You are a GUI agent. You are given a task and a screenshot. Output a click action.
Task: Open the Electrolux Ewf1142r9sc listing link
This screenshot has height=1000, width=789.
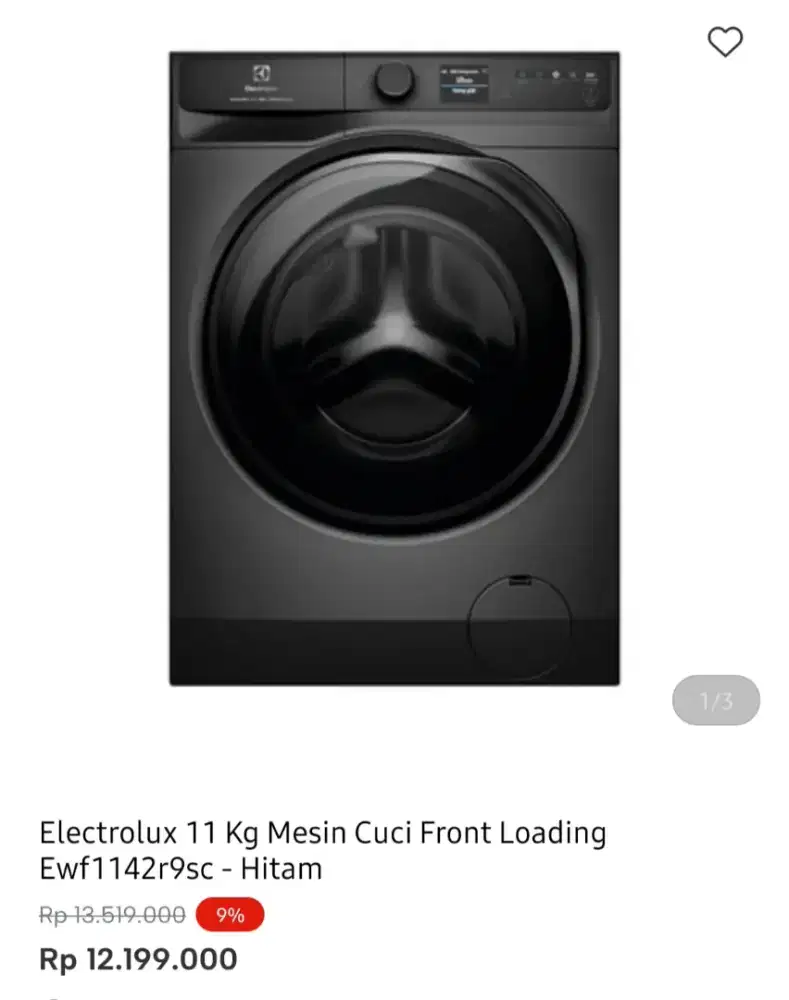322,852
